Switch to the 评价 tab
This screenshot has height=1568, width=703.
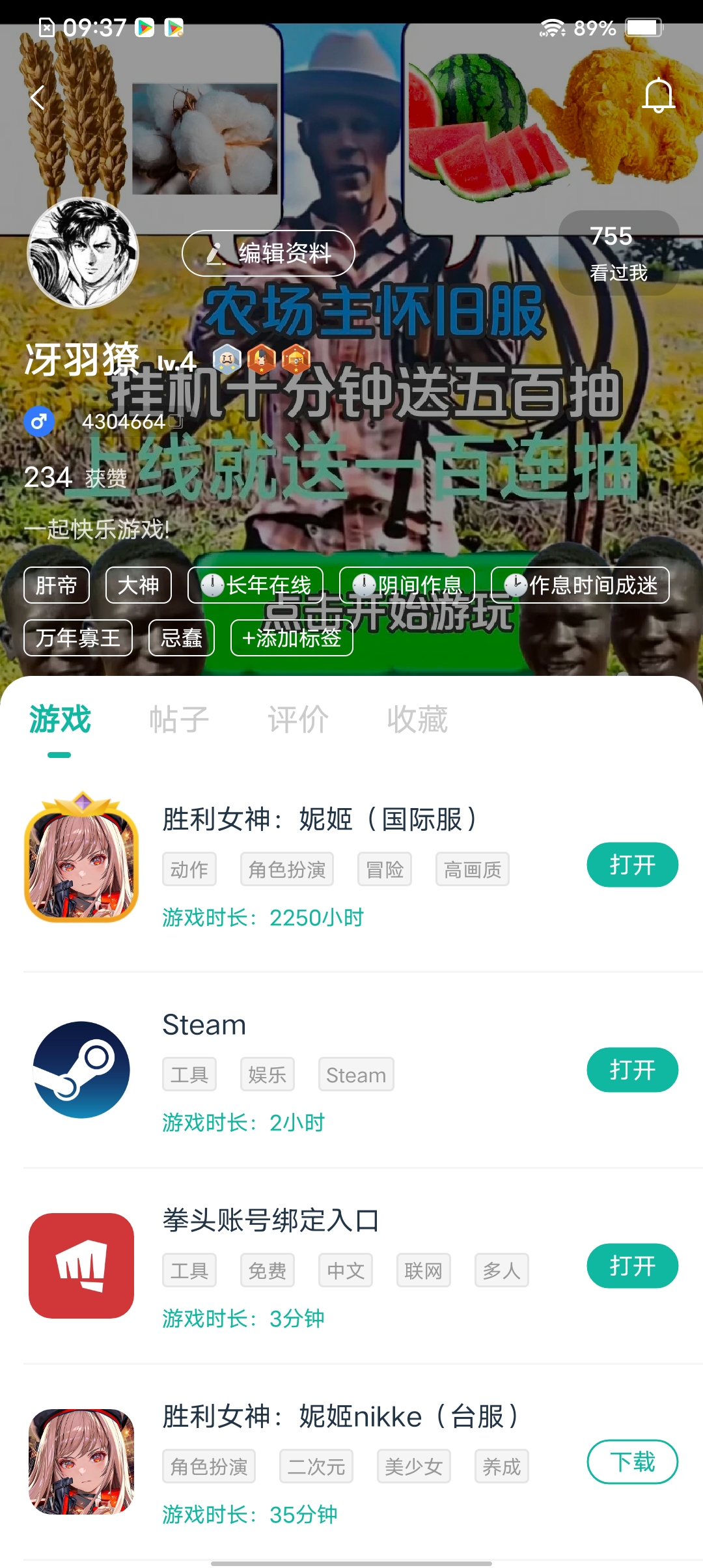click(x=296, y=718)
